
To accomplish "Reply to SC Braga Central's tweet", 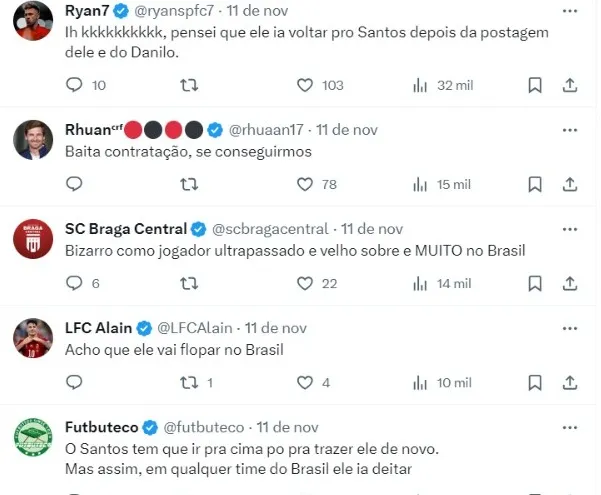I will pyautogui.click(x=74, y=284).
